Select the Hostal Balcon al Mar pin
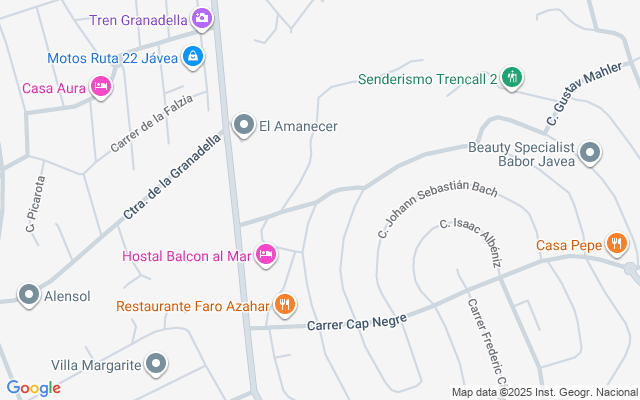640x400 pixels. pos(266,255)
